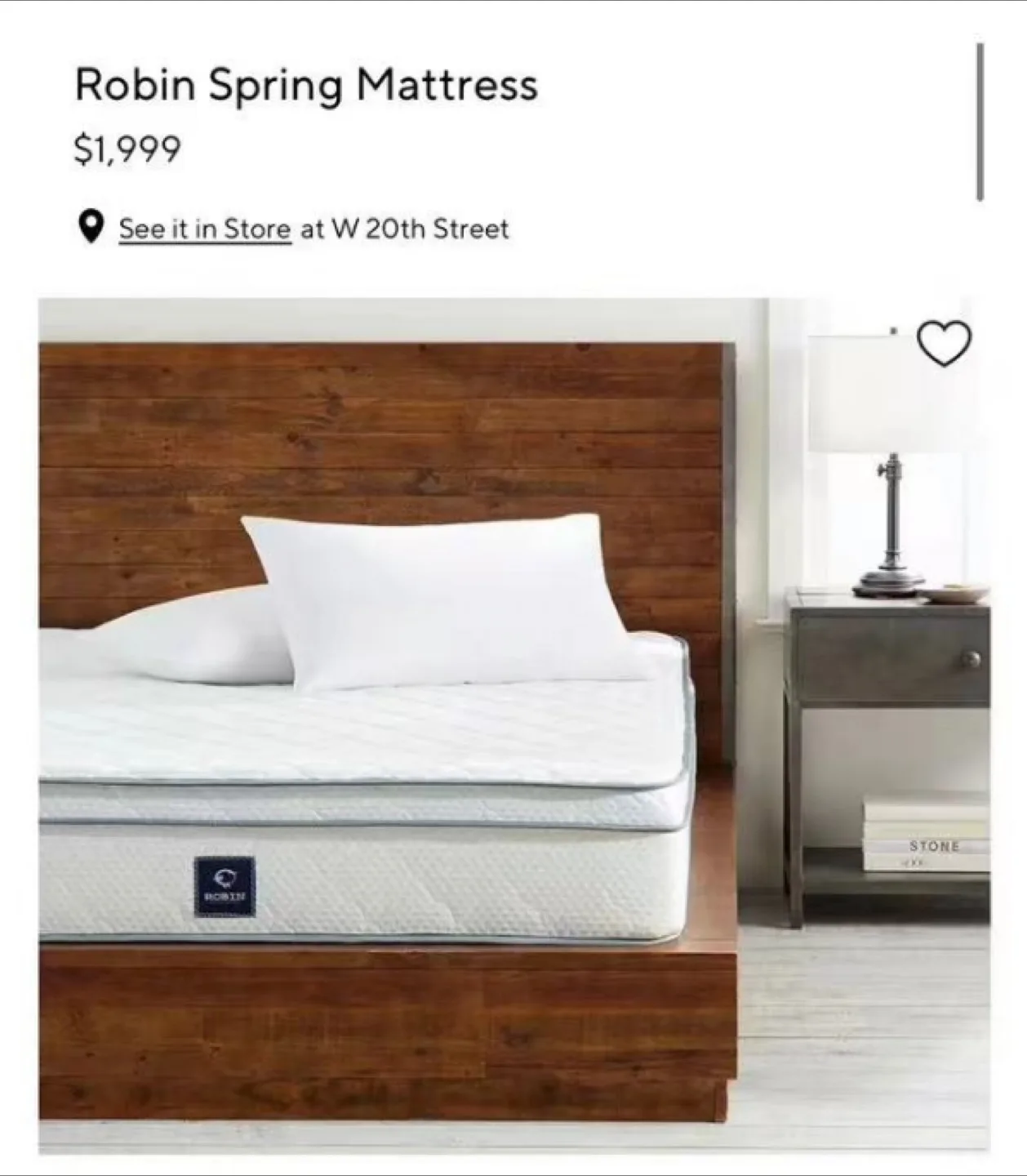This screenshot has height=1176, width=1027.
Task: Add Robin Spring Mattress to favorites
Action: [945, 343]
